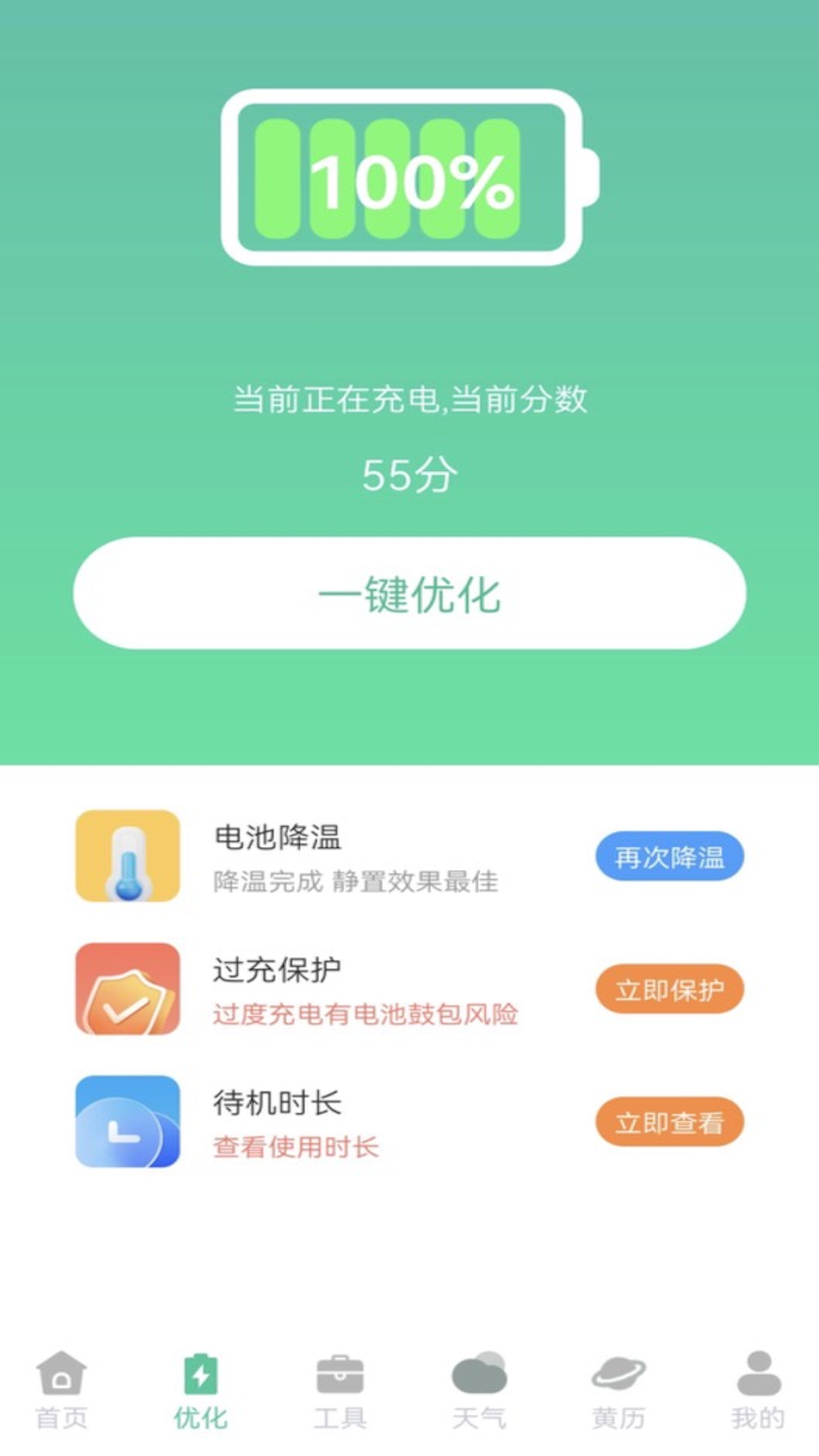Tap the 一键优化 button
Viewport: 819px width, 1456px height.
tap(409, 593)
